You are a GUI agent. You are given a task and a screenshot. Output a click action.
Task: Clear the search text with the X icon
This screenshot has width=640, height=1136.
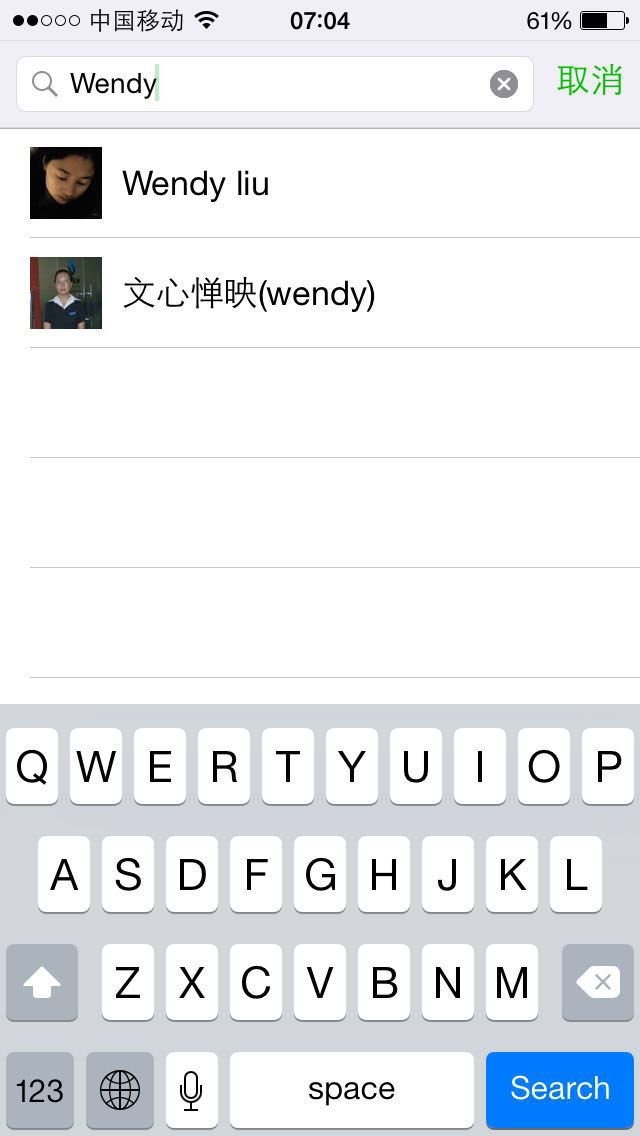504,84
